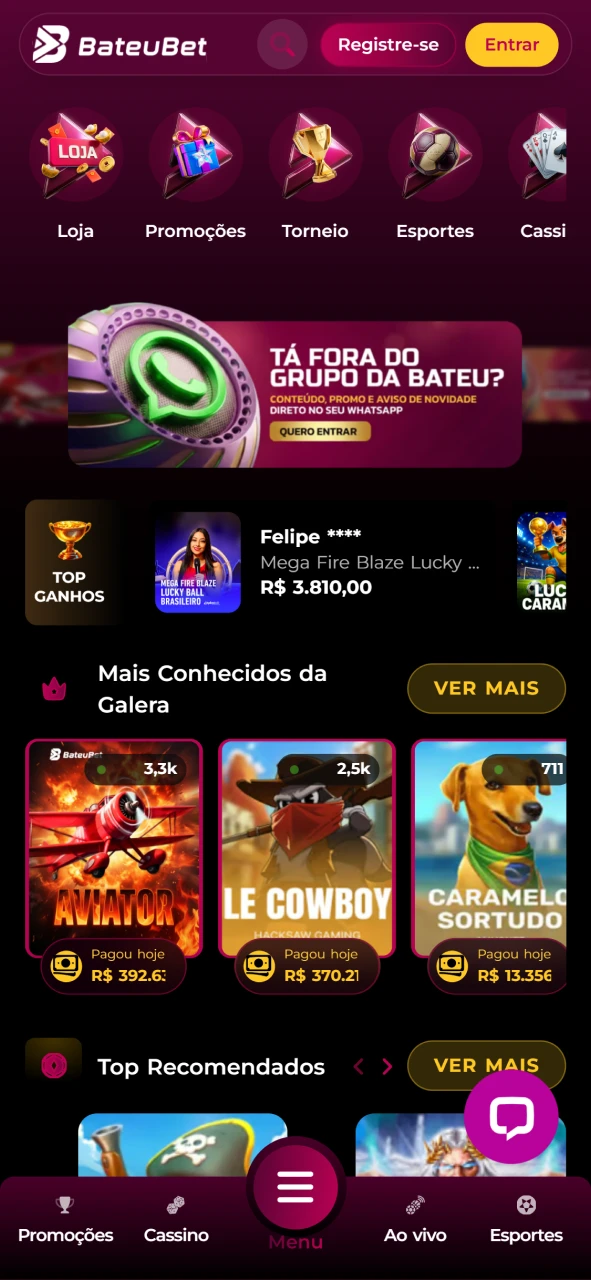Open the central Menu button
591x1280 pixels.
[x=295, y=1197]
